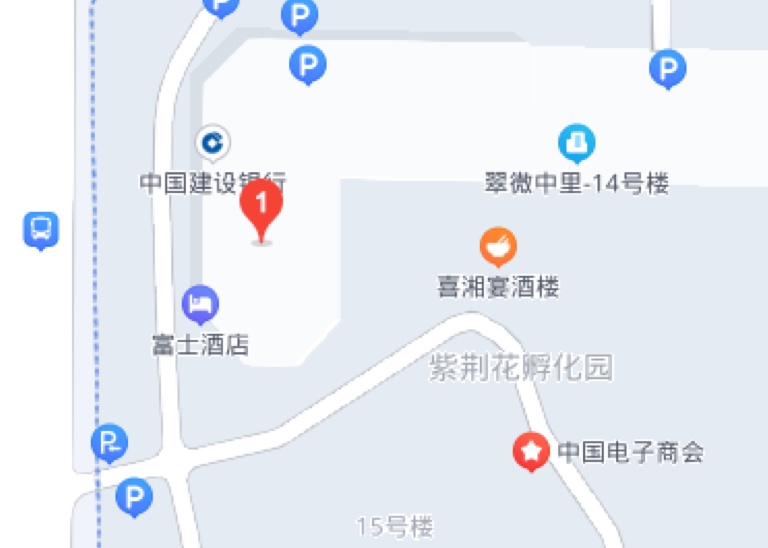Image resolution: width=768 pixels, height=548 pixels.
Task: Tap the bus stop icon
Action: pyautogui.click(x=41, y=230)
